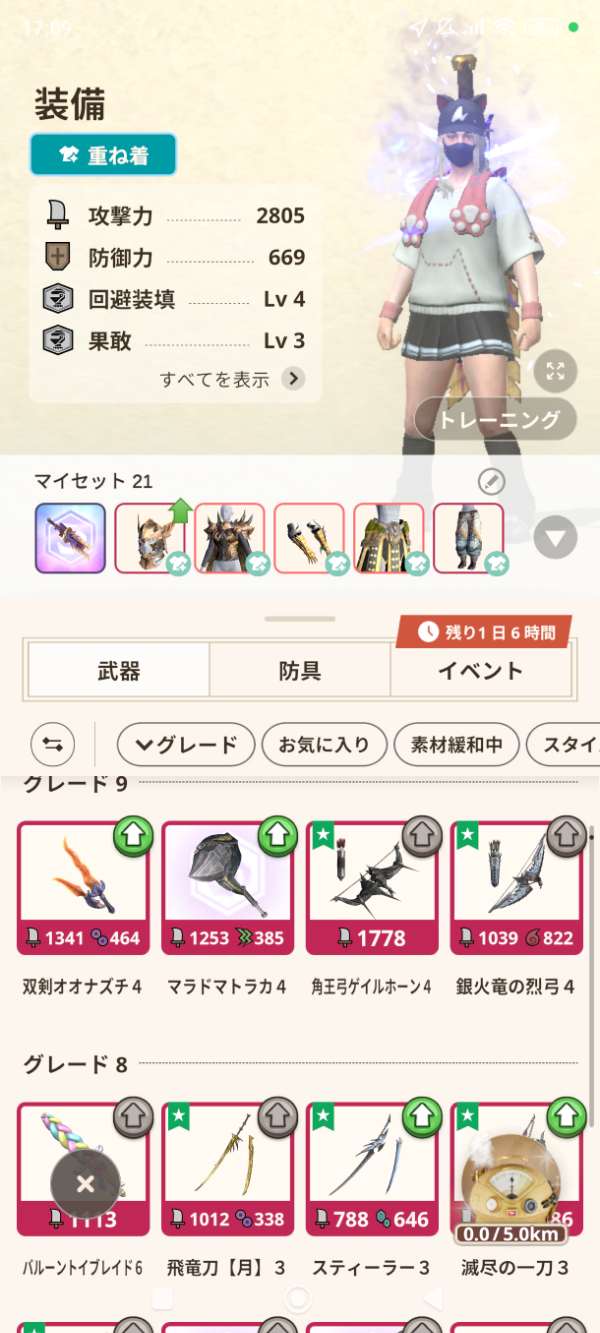
Task: Show all skills via すべてを表示
Action: [x=232, y=379]
